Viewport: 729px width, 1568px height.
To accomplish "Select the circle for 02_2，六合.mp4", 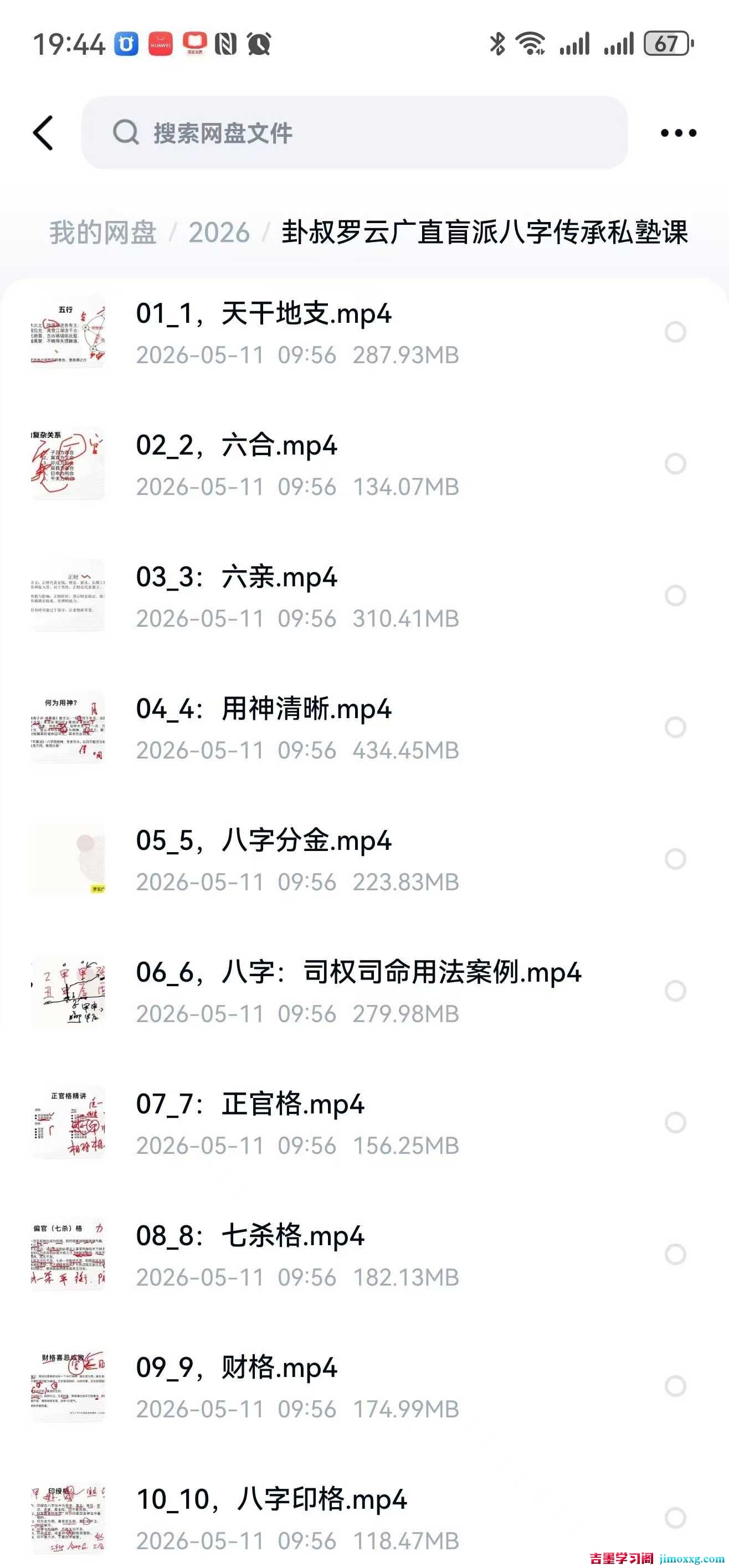I will pyautogui.click(x=675, y=464).
